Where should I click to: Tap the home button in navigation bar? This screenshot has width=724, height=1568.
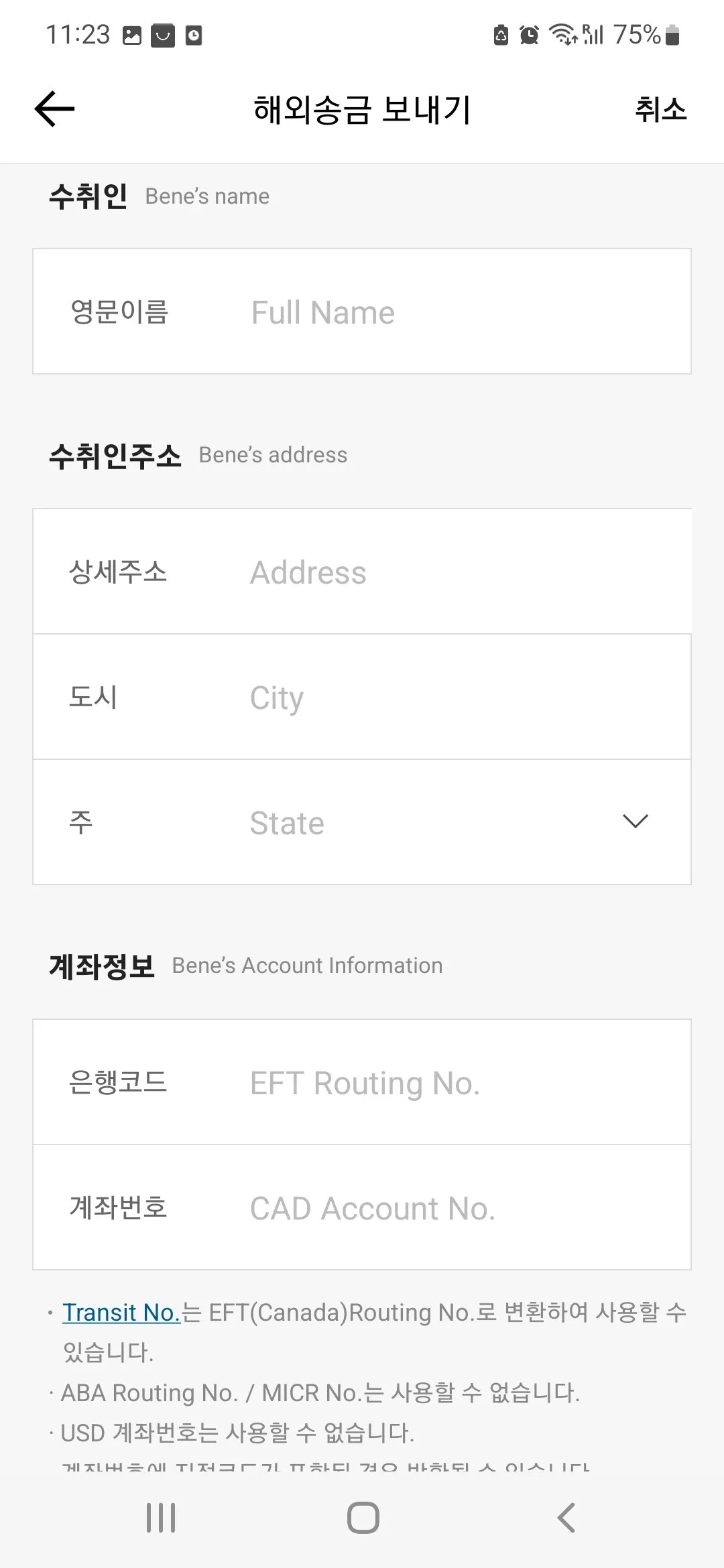click(361, 1519)
